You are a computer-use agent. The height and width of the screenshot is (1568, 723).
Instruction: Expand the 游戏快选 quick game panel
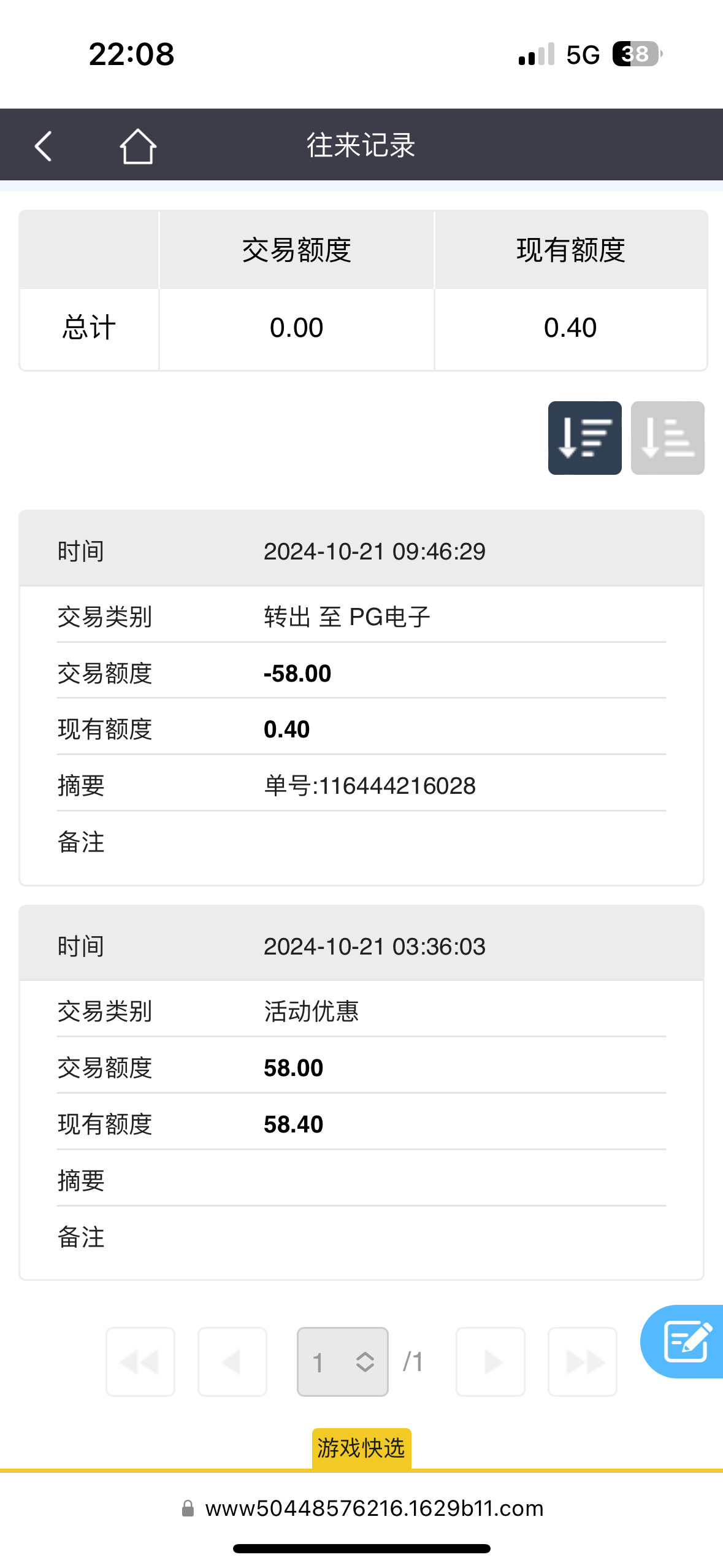pyautogui.click(x=362, y=1448)
